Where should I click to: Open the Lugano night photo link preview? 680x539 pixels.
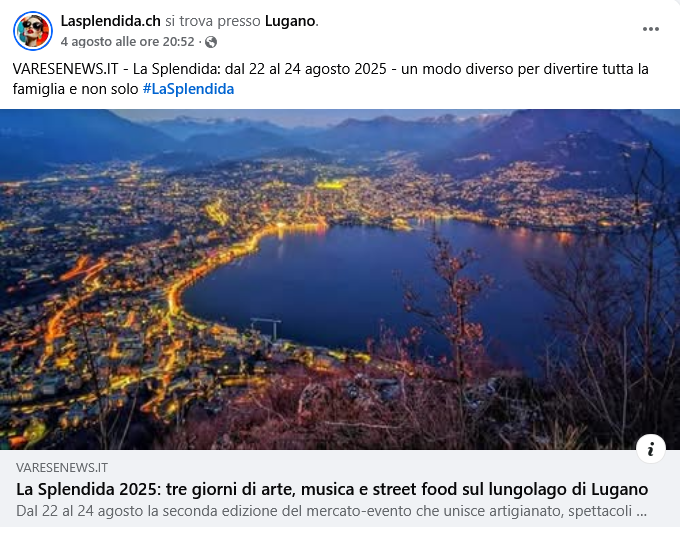click(x=340, y=278)
